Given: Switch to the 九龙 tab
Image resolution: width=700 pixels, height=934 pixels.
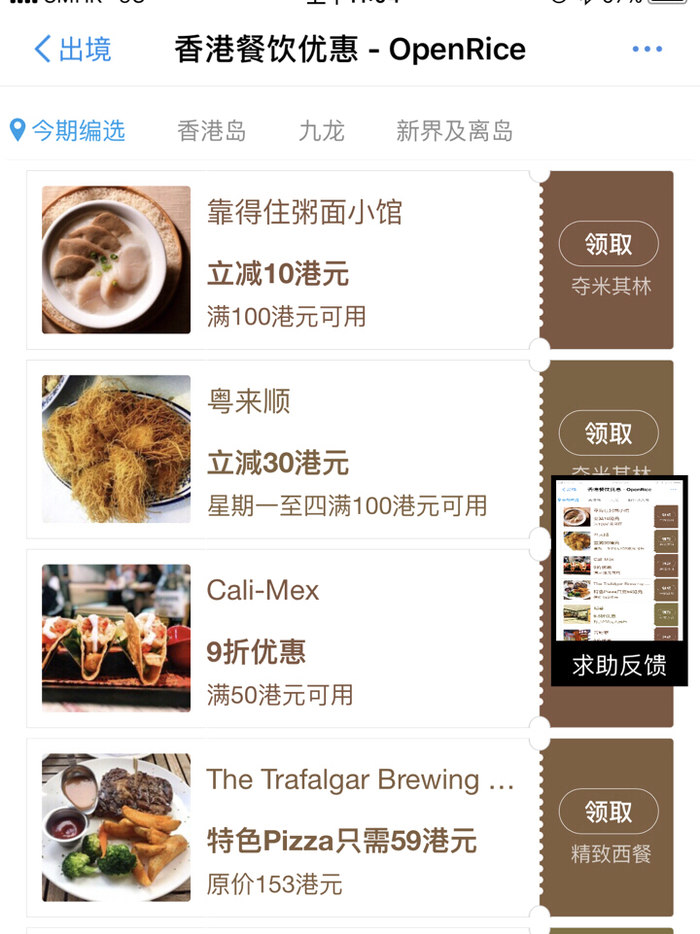Looking at the screenshot, I should (321, 131).
